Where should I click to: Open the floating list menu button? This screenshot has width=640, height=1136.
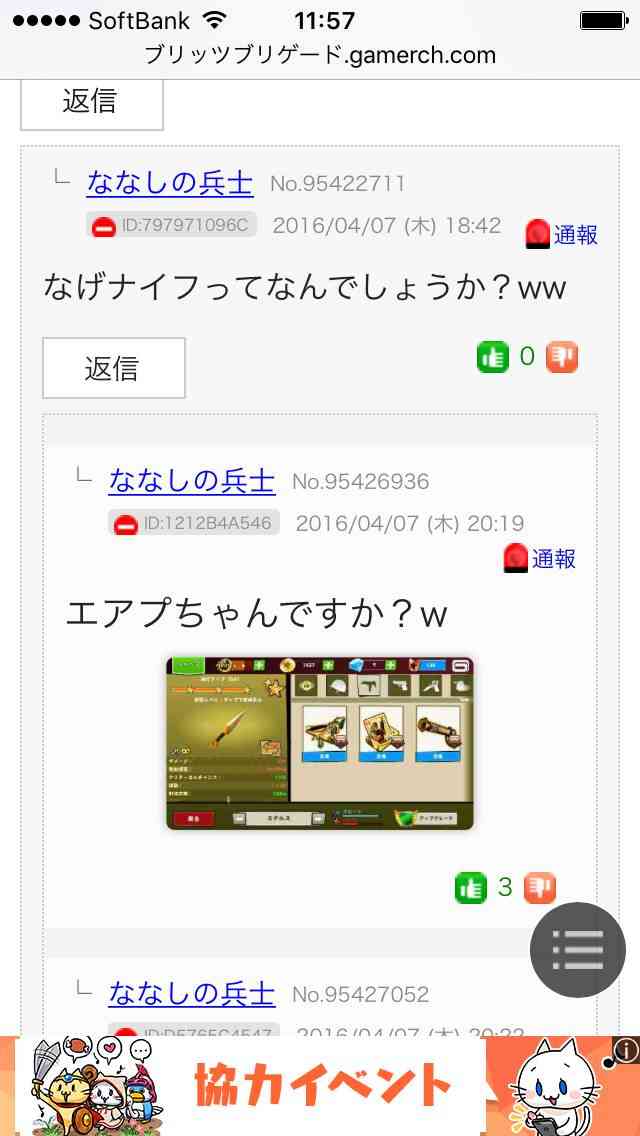tap(577, 950)
